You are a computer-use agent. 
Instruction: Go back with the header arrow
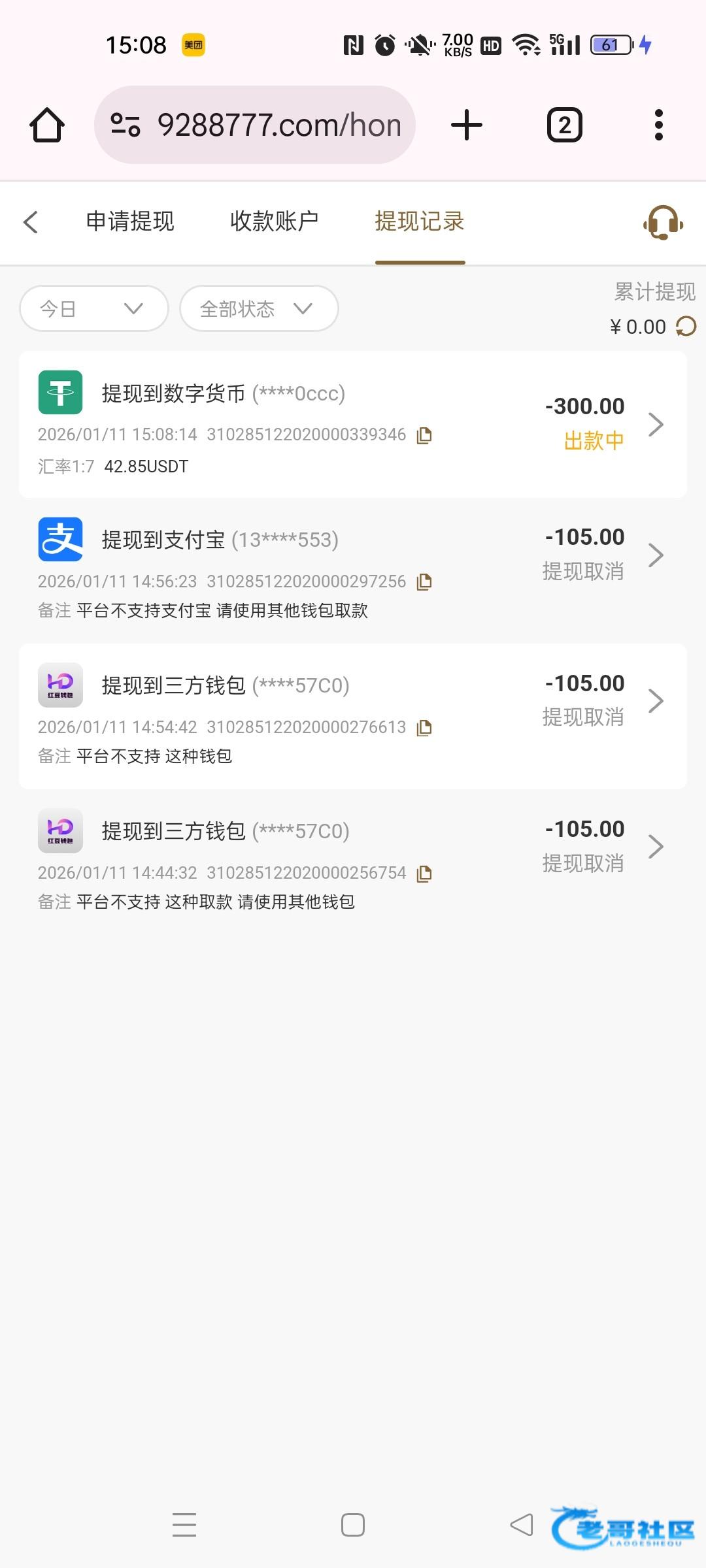tap(31, 222)
